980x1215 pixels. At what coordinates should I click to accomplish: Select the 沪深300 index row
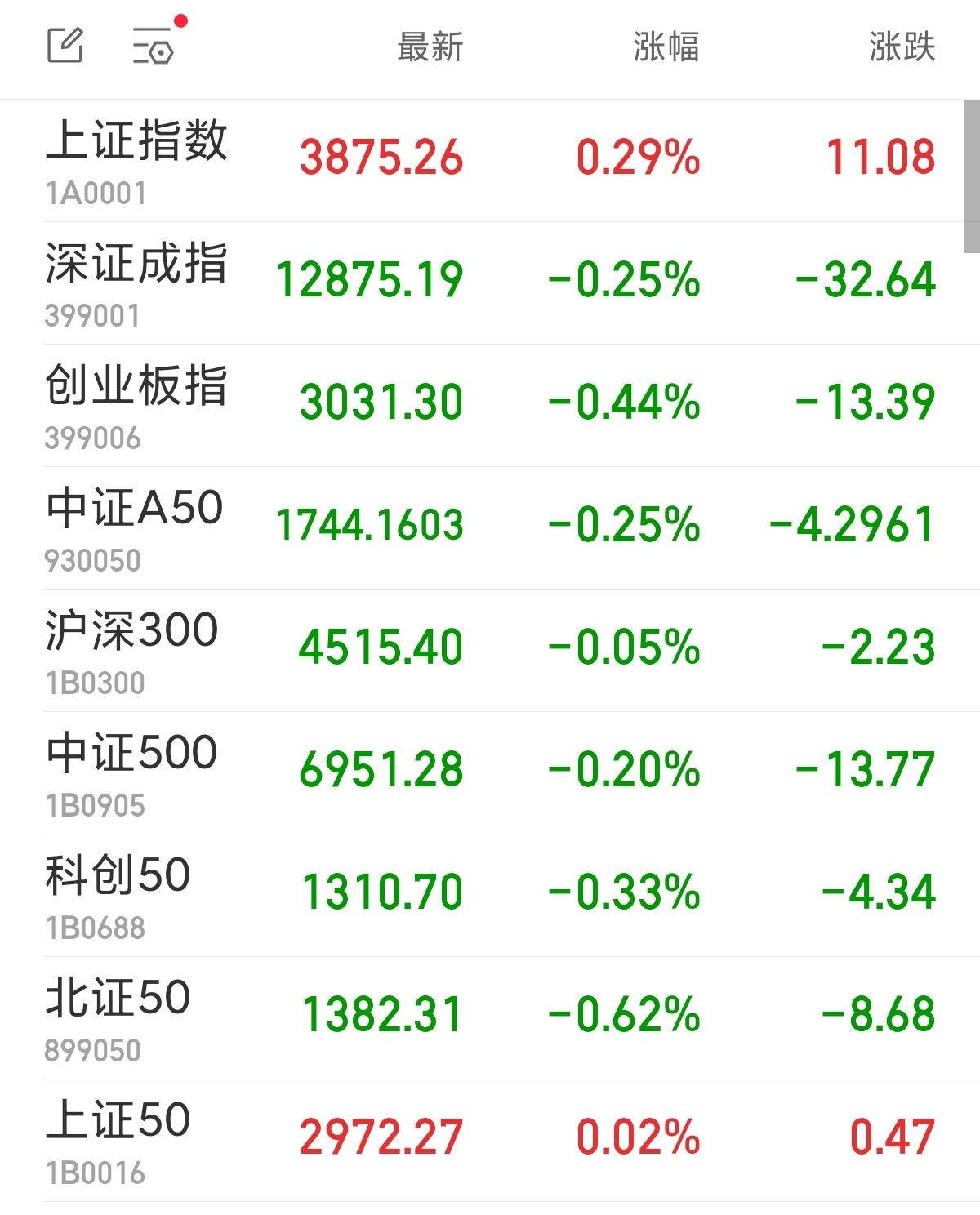[132, 630]
